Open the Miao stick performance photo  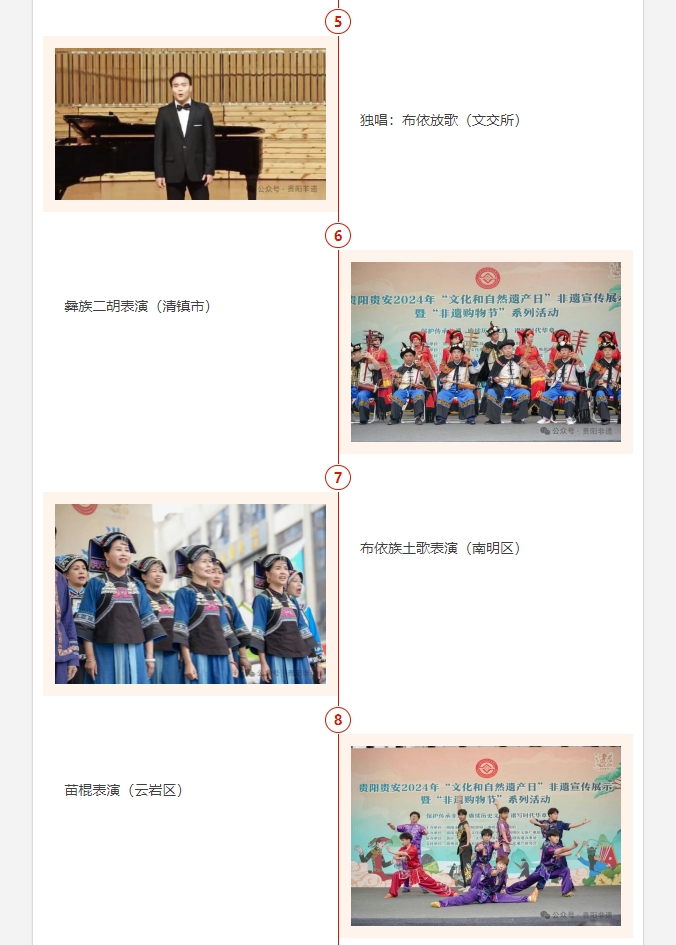click(x=486, y=836)
